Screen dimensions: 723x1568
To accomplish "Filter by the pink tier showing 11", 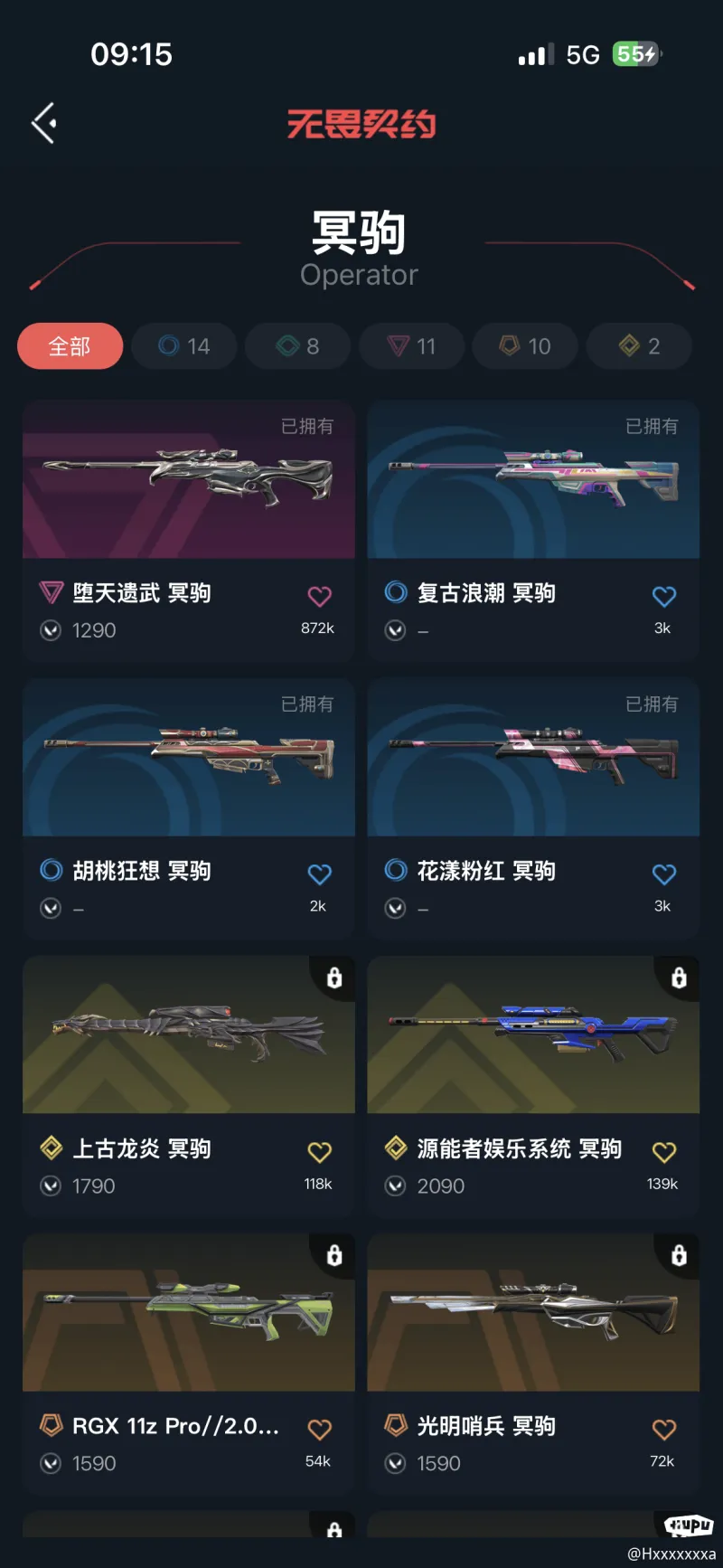I will [411, 346].
